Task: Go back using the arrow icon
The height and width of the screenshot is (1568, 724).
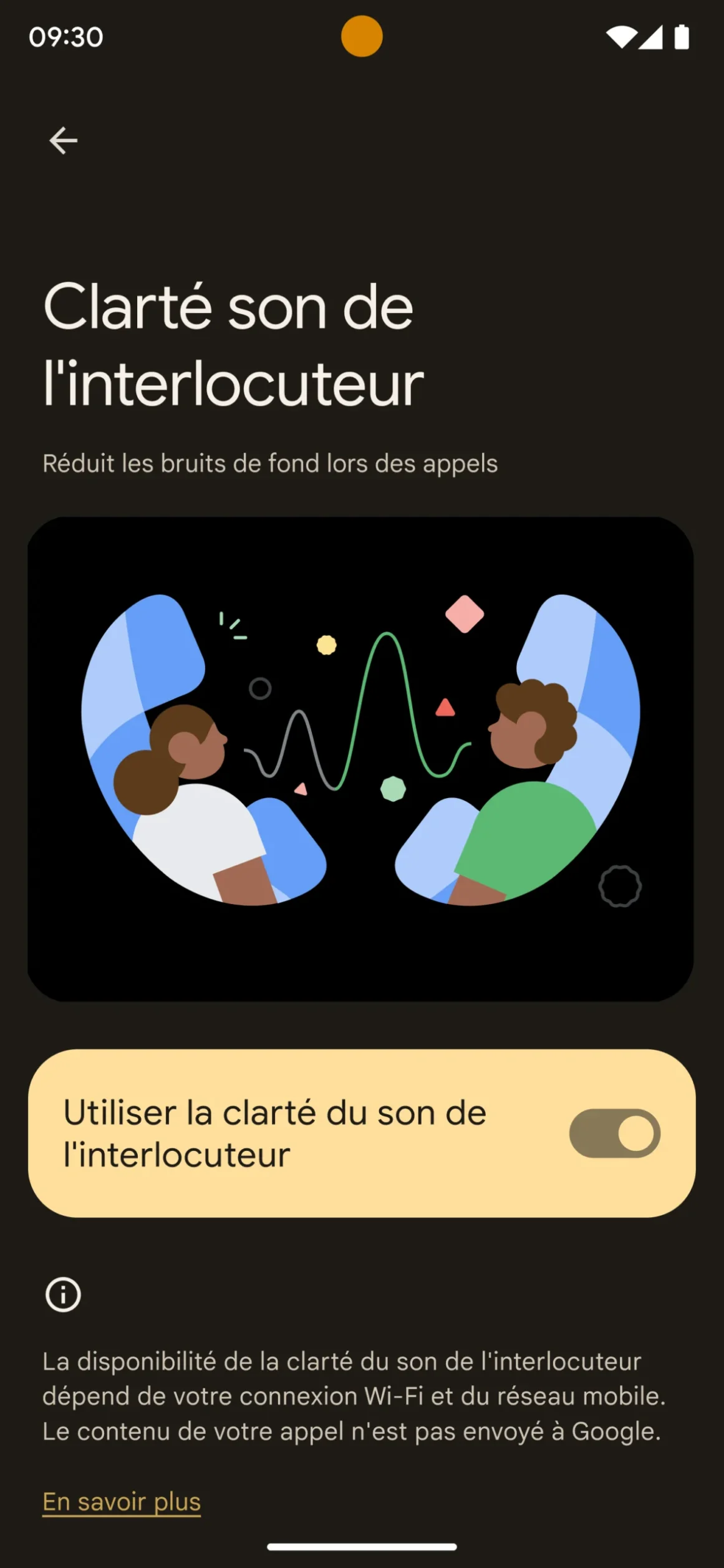Action: pos(64,140)
